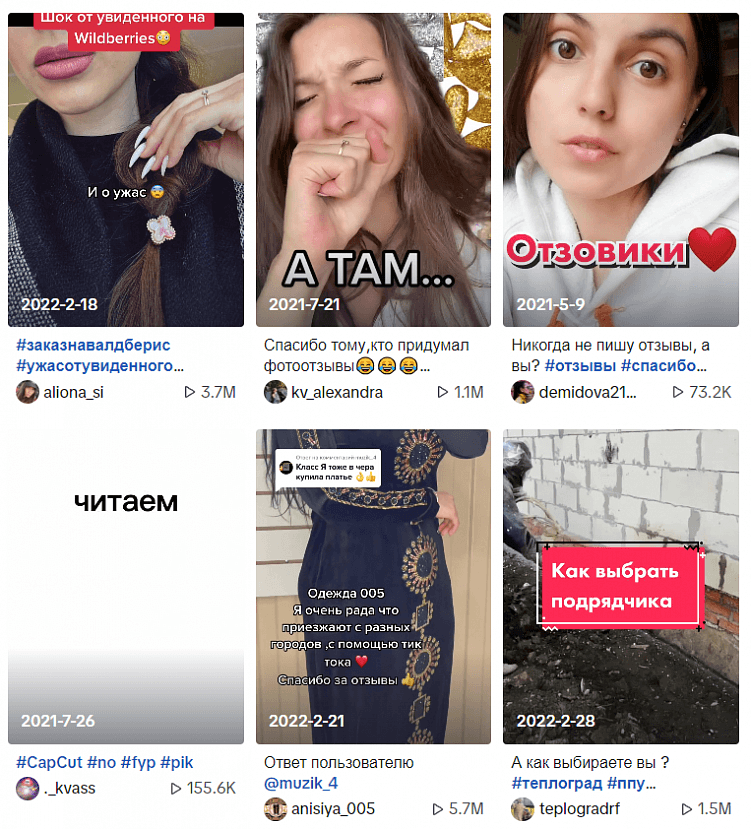Open the #fyp hashtag
This screenshot has height=829, width=751.
point(137,762)
